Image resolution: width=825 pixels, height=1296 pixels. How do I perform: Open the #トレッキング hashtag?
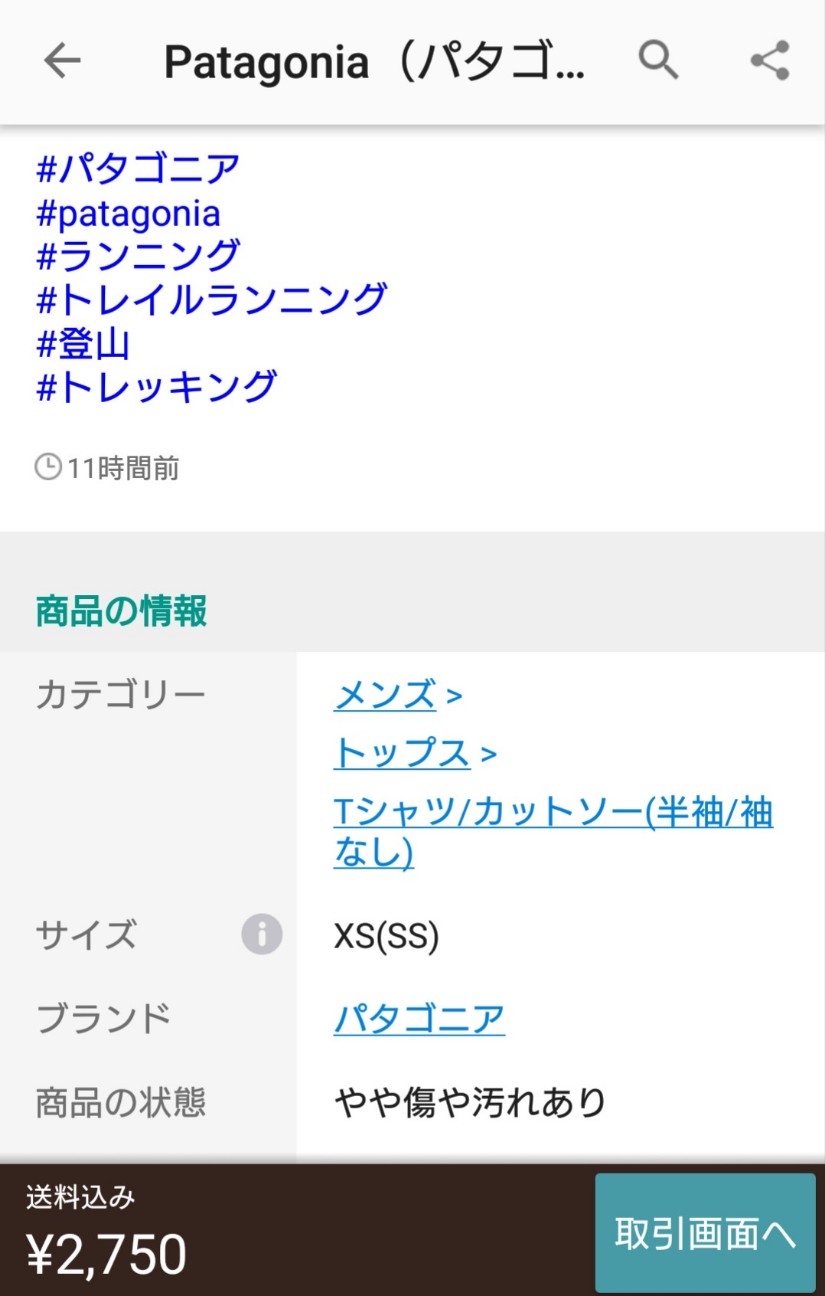pyautogui.click(x=156, y=387)
